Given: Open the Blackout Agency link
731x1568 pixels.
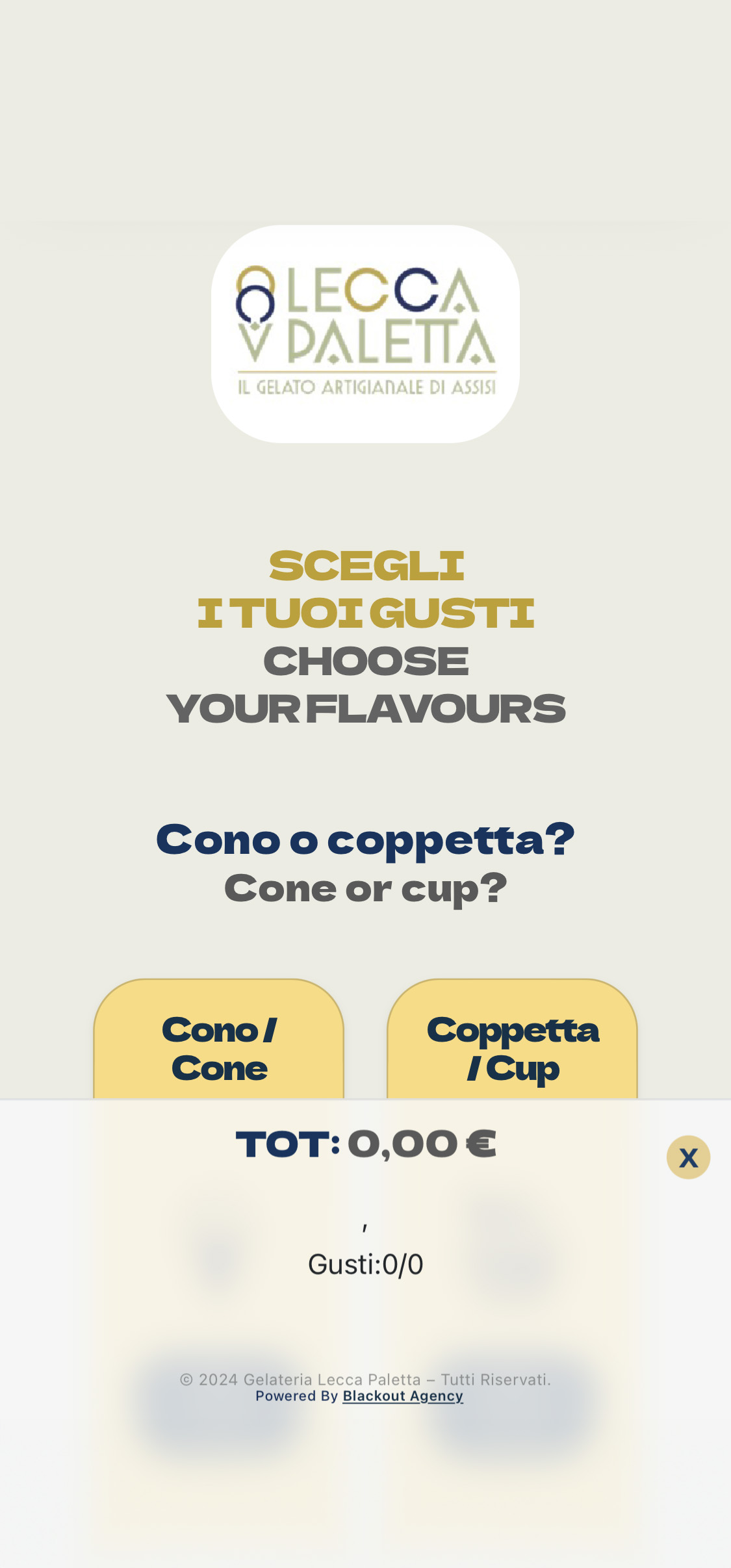Looking at the screenshot, I should click(403, 1396).
